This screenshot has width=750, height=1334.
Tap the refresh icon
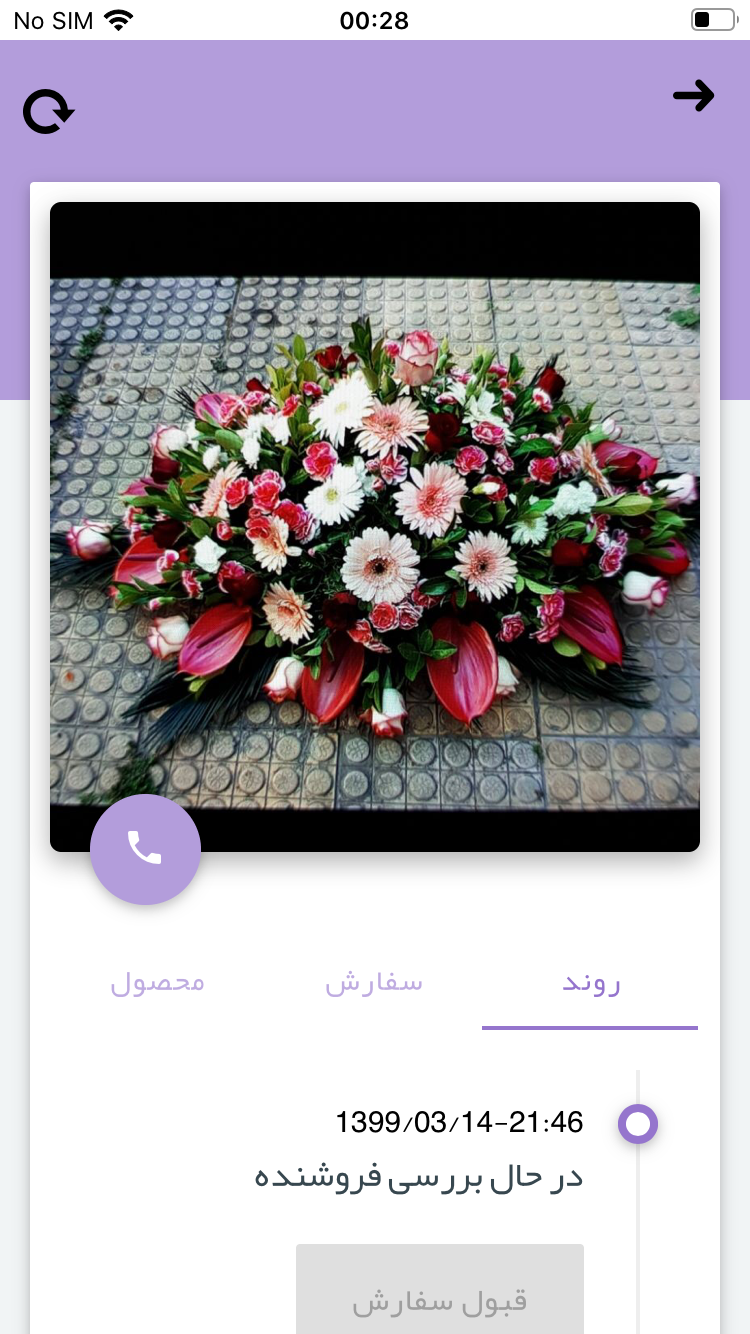[48, 111]
